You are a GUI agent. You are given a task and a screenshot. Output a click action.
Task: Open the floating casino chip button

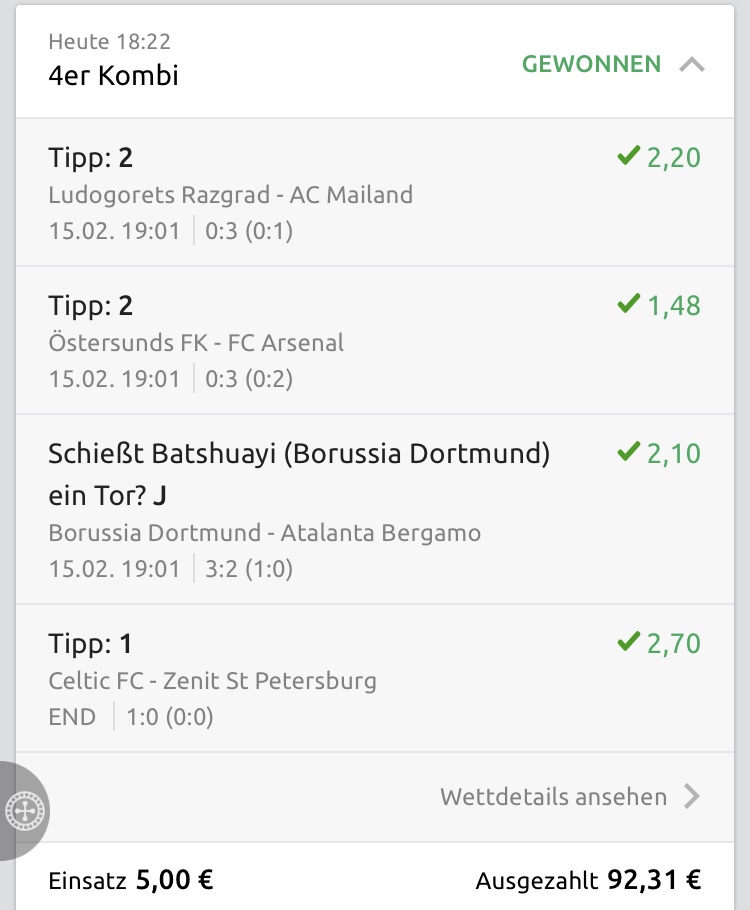tap(21, 810)
